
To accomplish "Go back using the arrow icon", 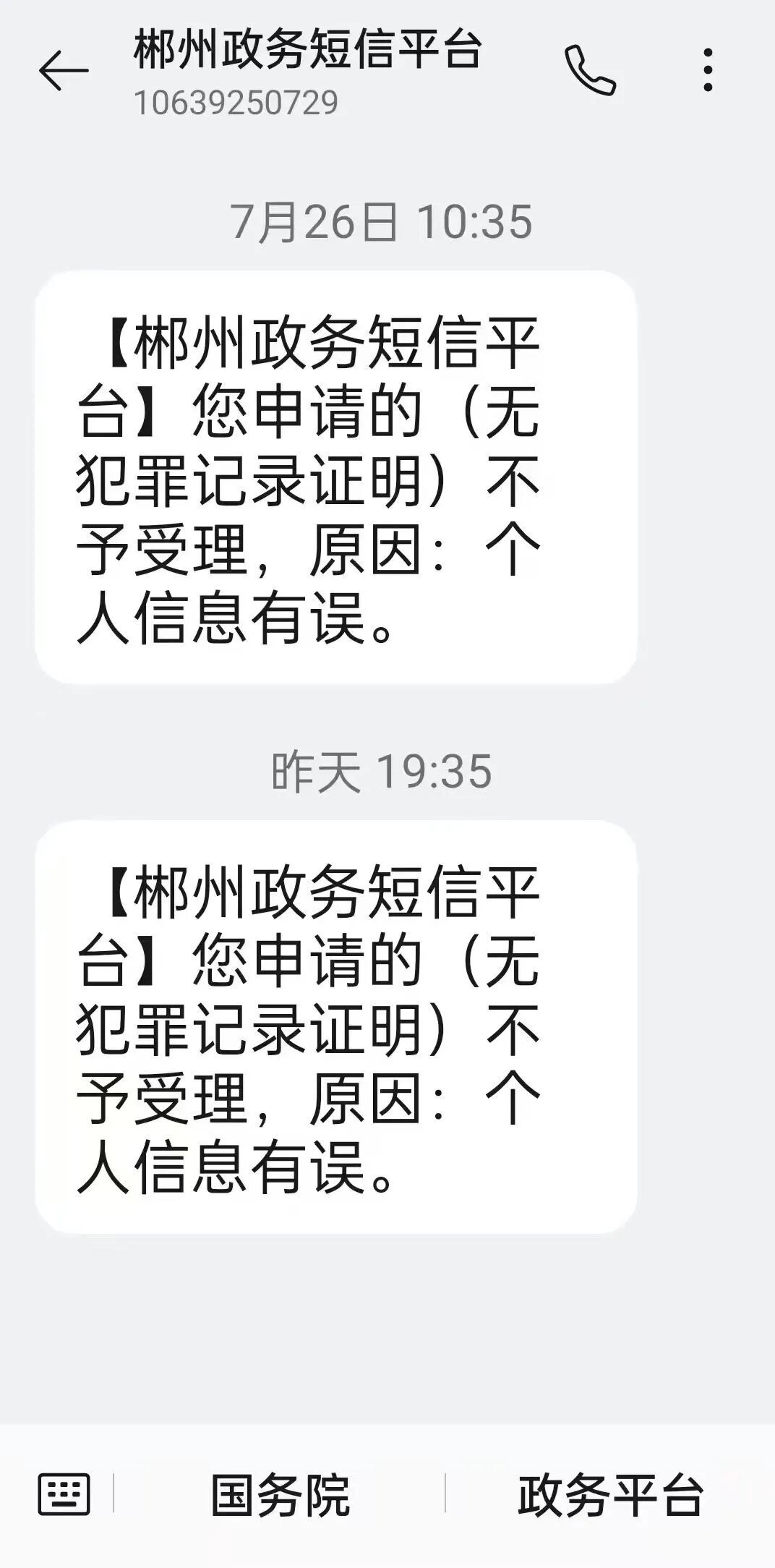I will pos(64,70).
